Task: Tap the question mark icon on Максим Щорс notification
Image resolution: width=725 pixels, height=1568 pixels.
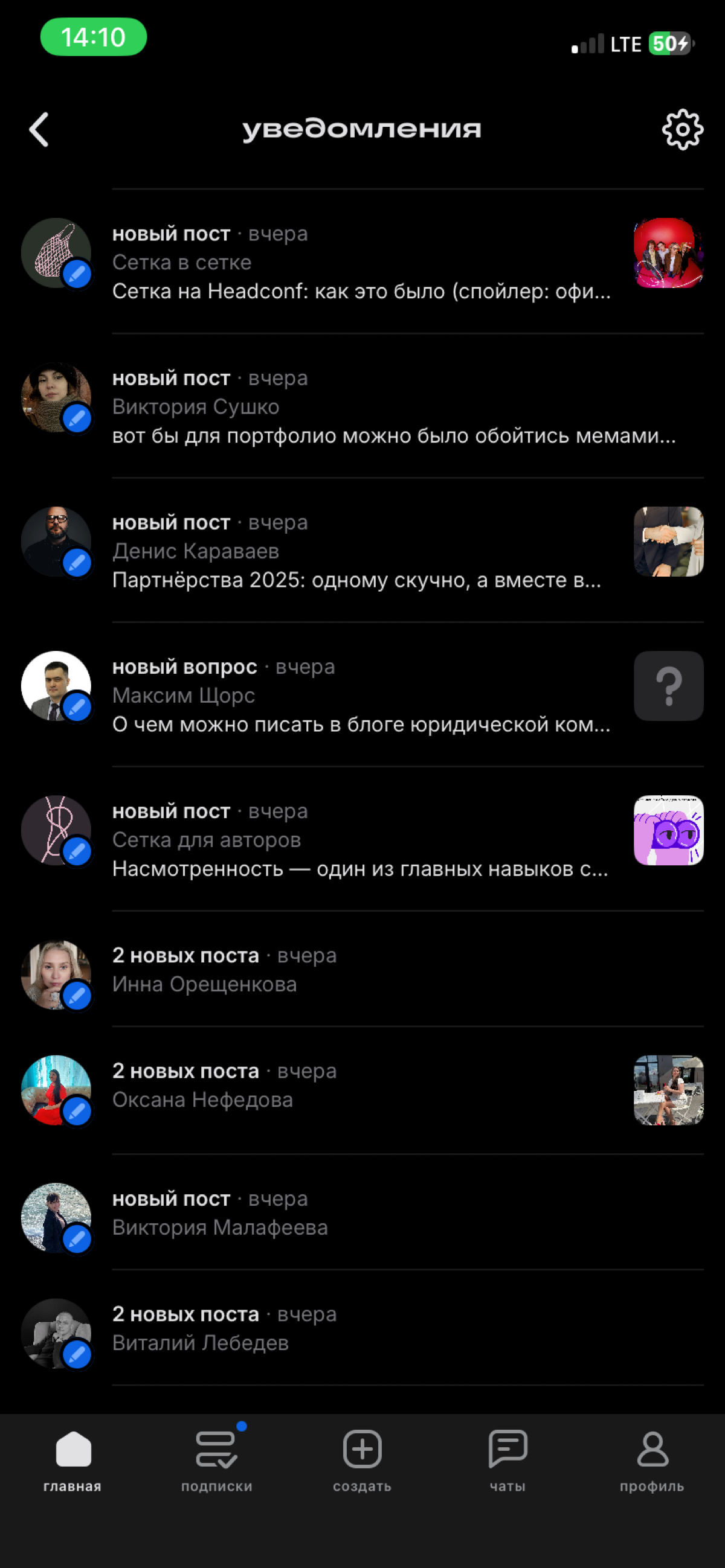Action: click(x=668, y=686)
